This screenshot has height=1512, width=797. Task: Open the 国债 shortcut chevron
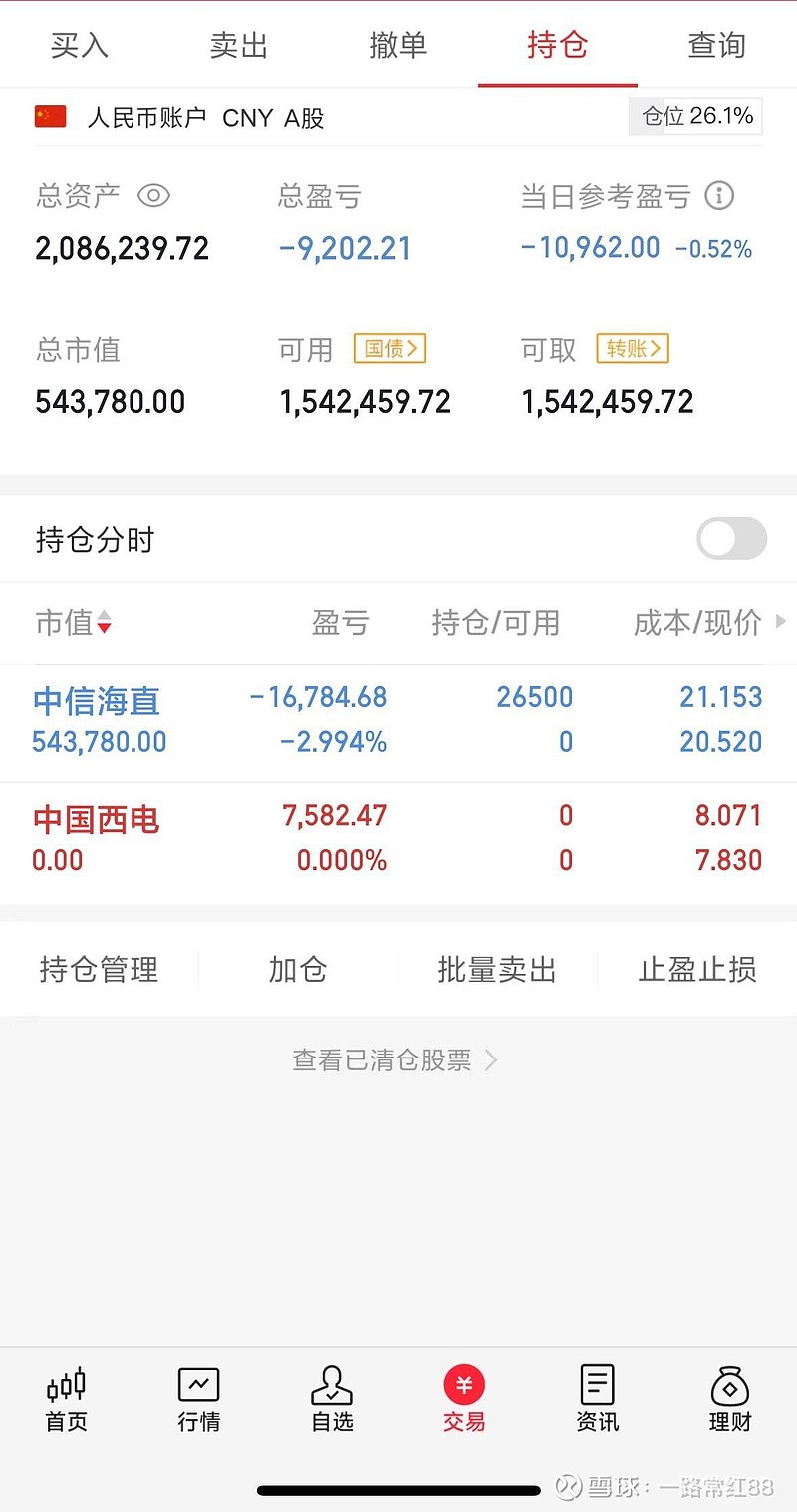click(x=390, y=350)
